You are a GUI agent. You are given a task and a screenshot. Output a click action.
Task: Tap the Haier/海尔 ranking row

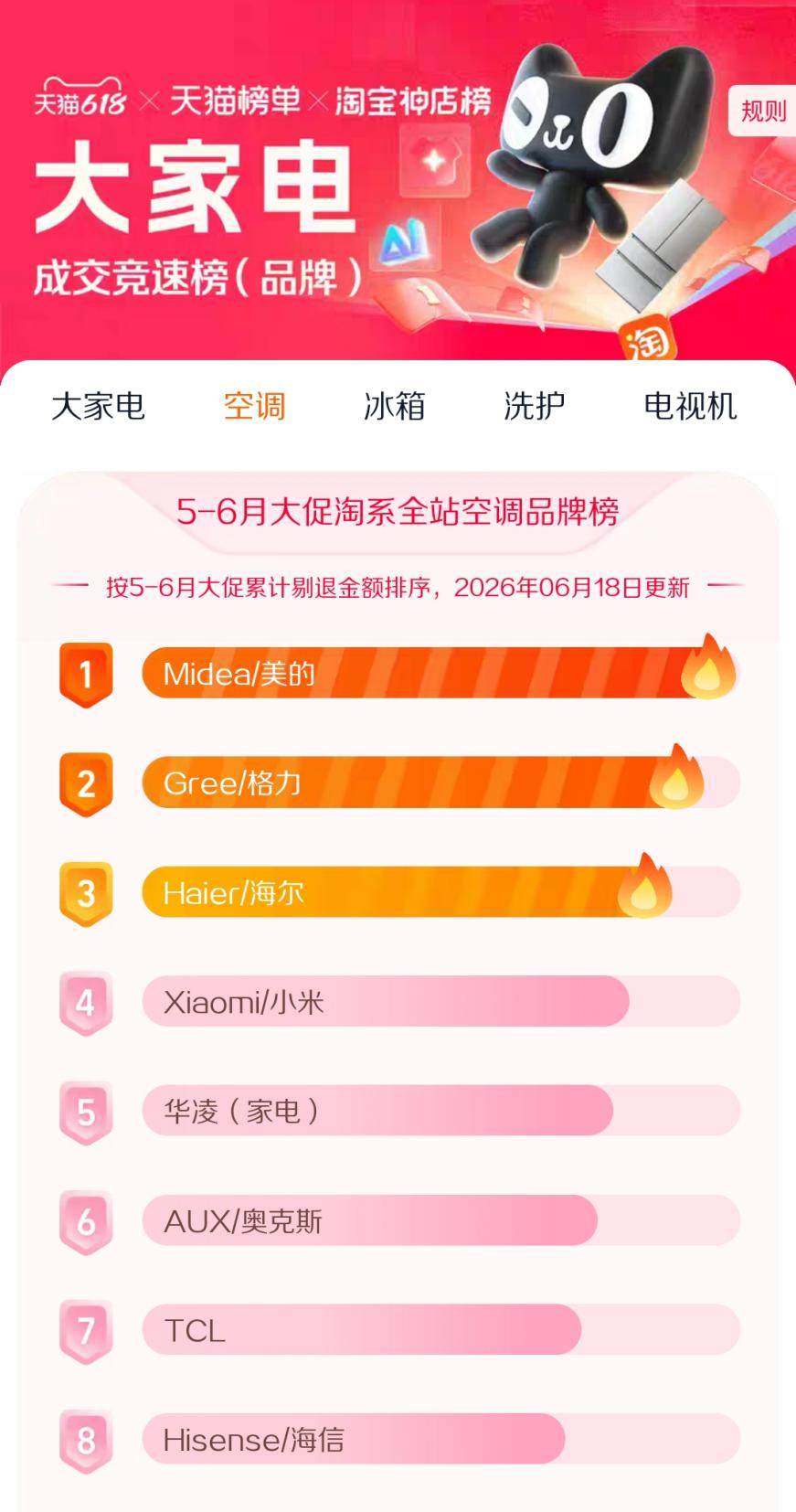(x=398, y=893)
